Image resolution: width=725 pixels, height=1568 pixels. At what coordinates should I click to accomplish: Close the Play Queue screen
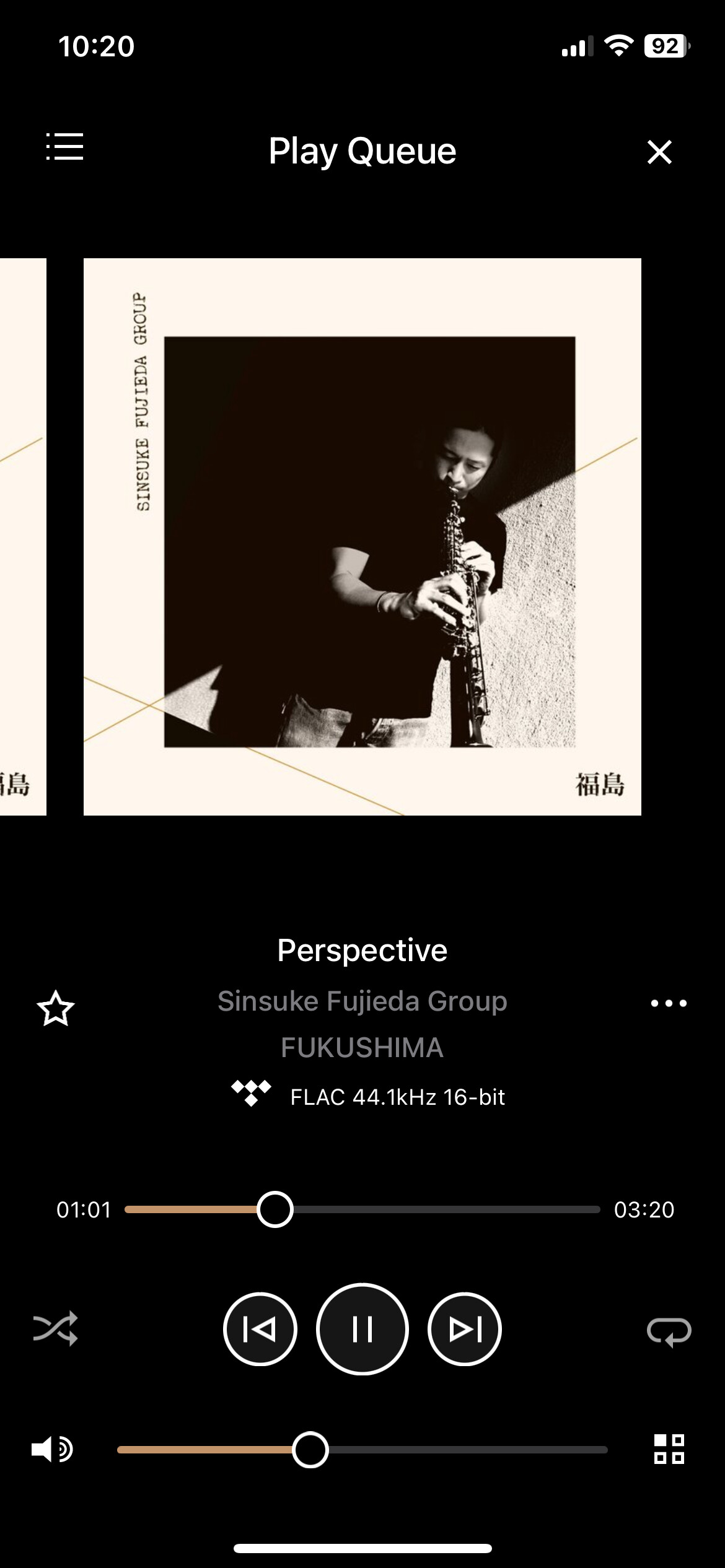click(659, 152)
